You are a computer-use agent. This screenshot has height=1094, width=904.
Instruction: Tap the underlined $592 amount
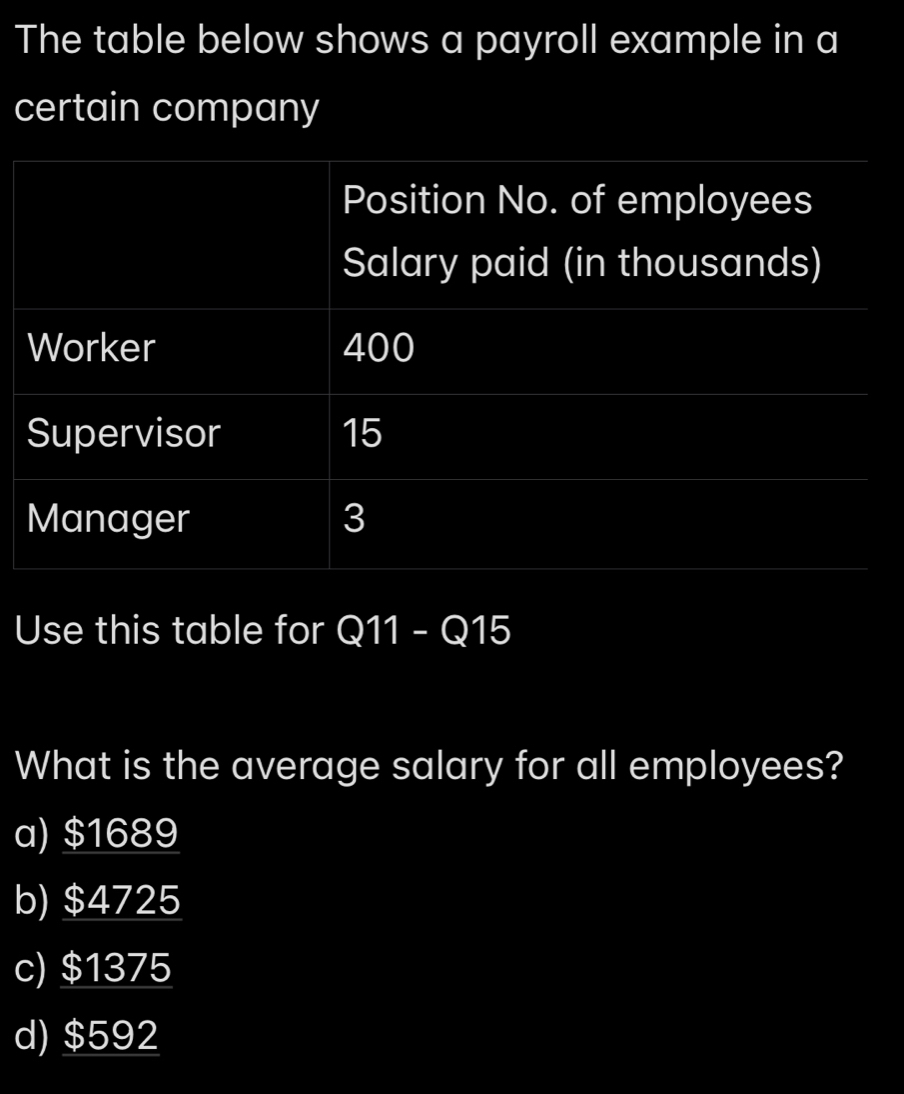[111, 1035]
